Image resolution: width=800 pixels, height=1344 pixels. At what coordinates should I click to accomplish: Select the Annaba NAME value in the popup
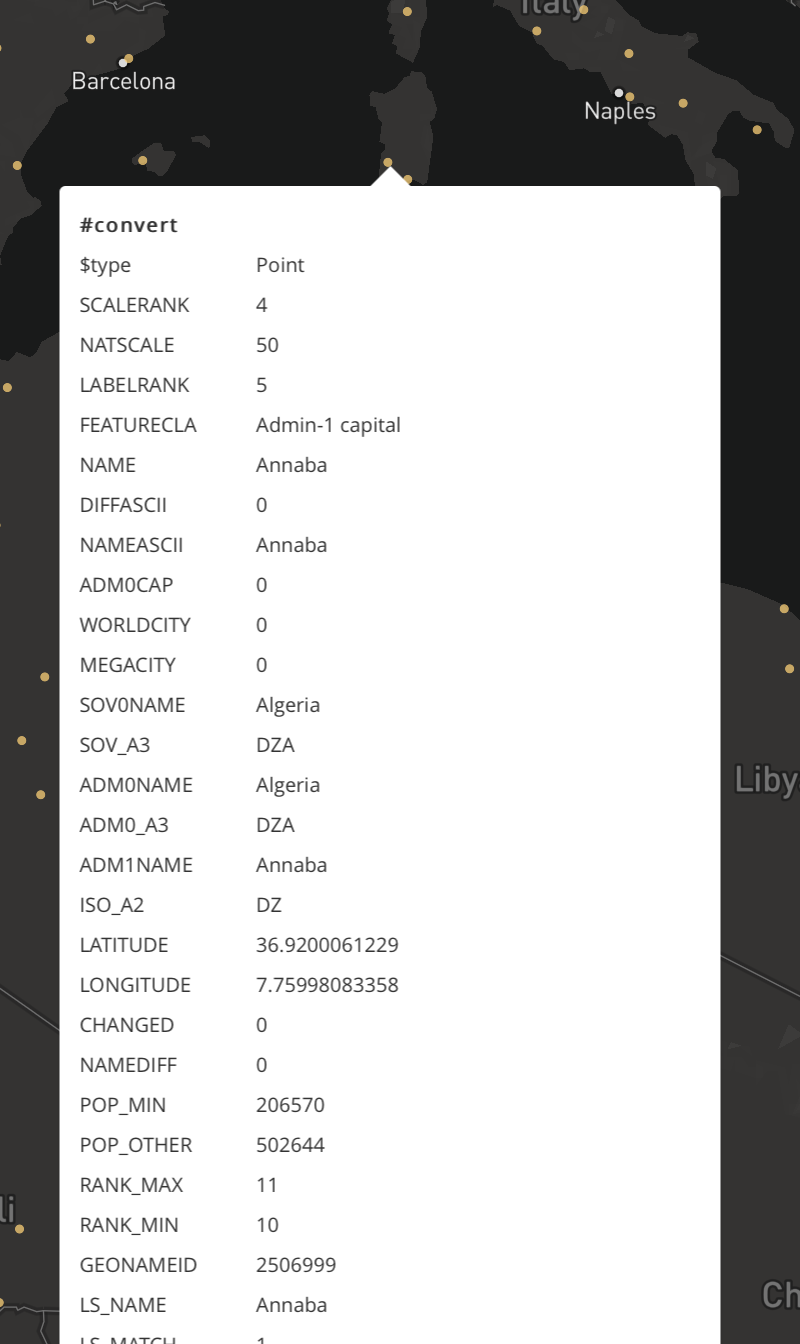291,464
